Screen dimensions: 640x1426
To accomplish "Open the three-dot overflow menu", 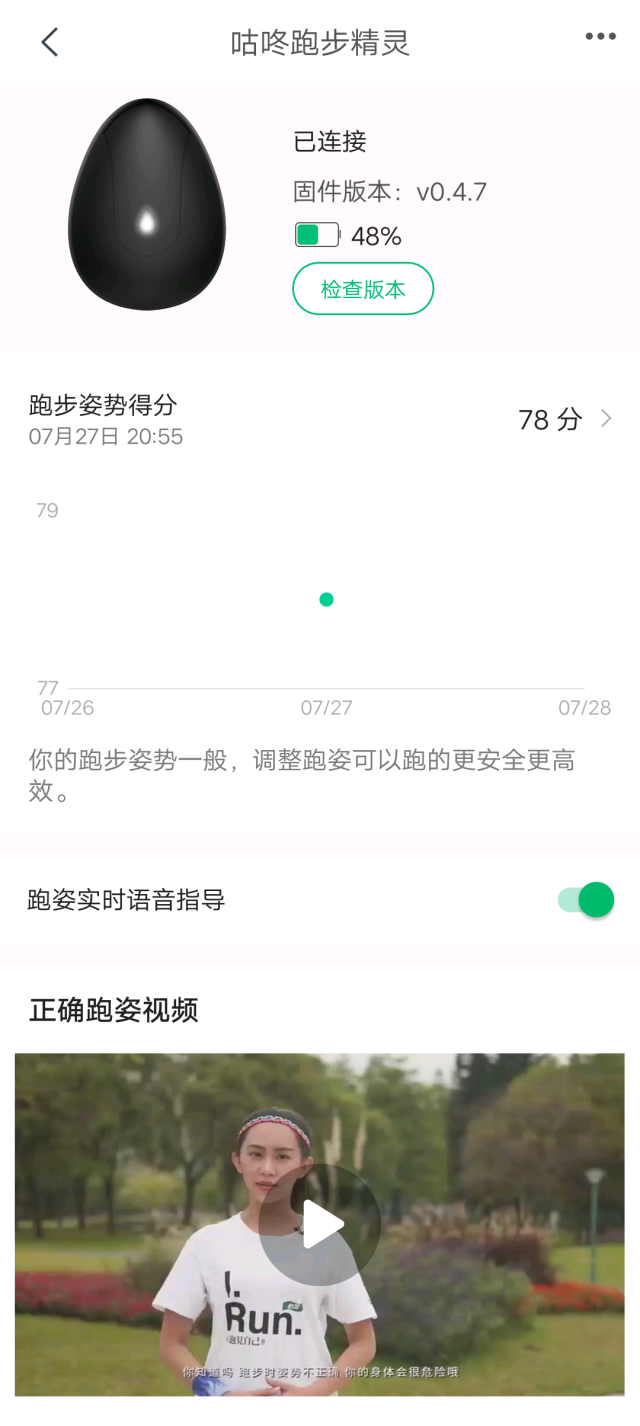I will pos(600,37).
